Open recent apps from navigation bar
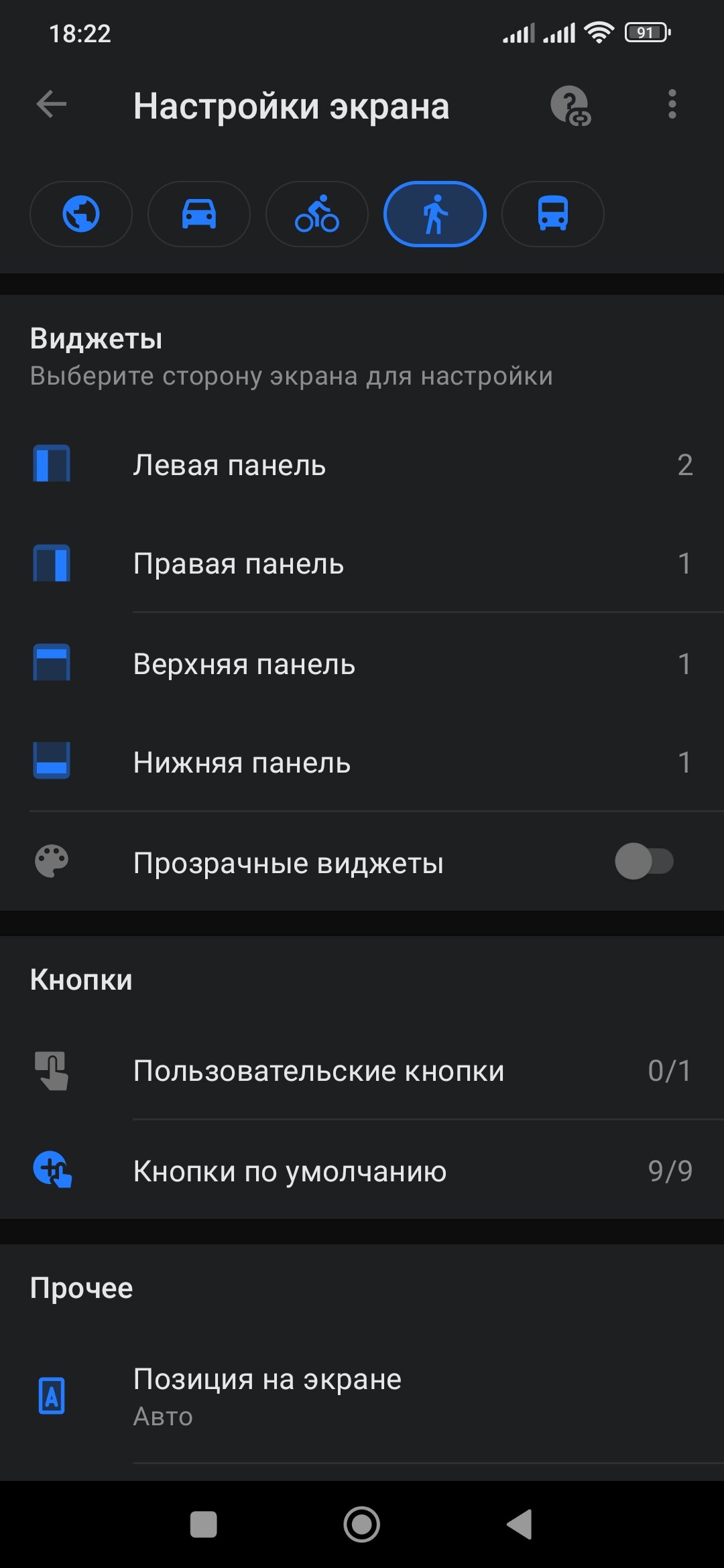This screenshot has height=1568, width=724. tap(204, 1524)
